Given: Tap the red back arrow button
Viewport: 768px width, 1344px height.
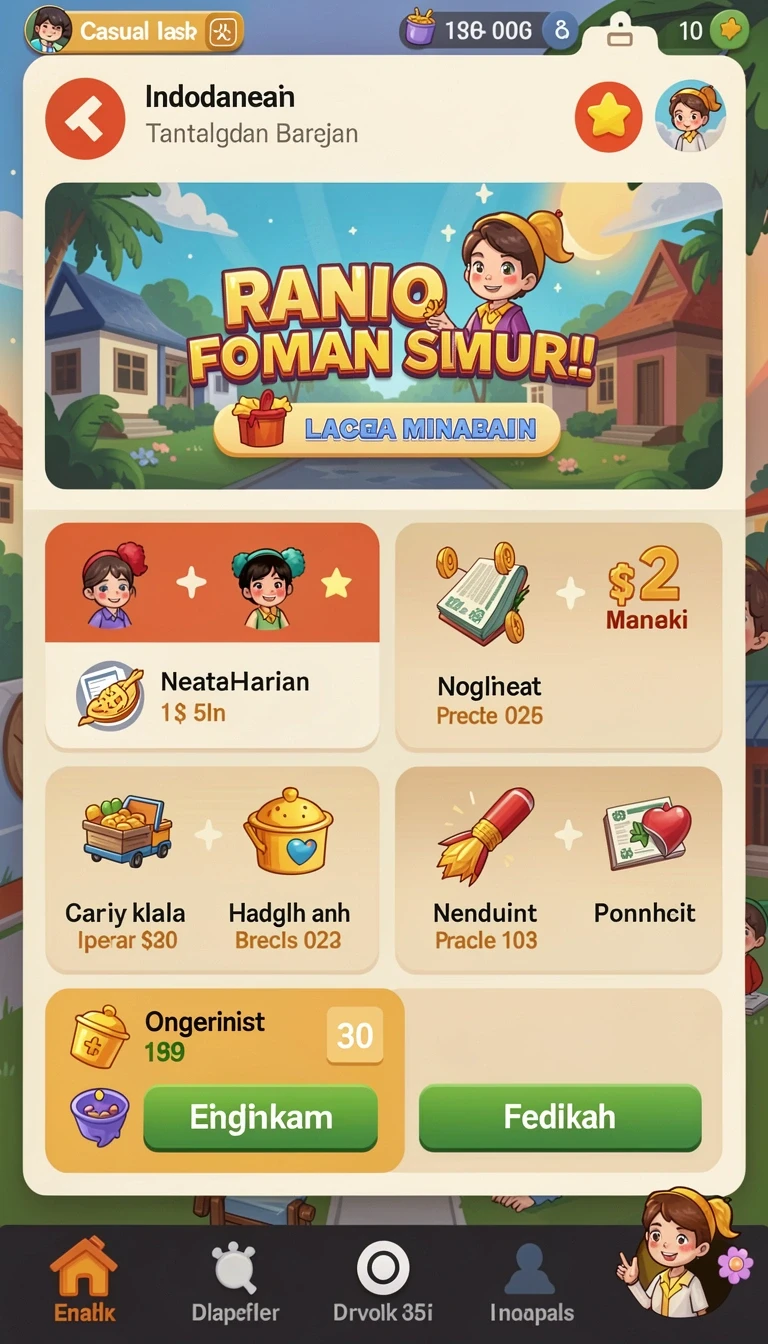Looking at the screenshot, I should [85, 118].
